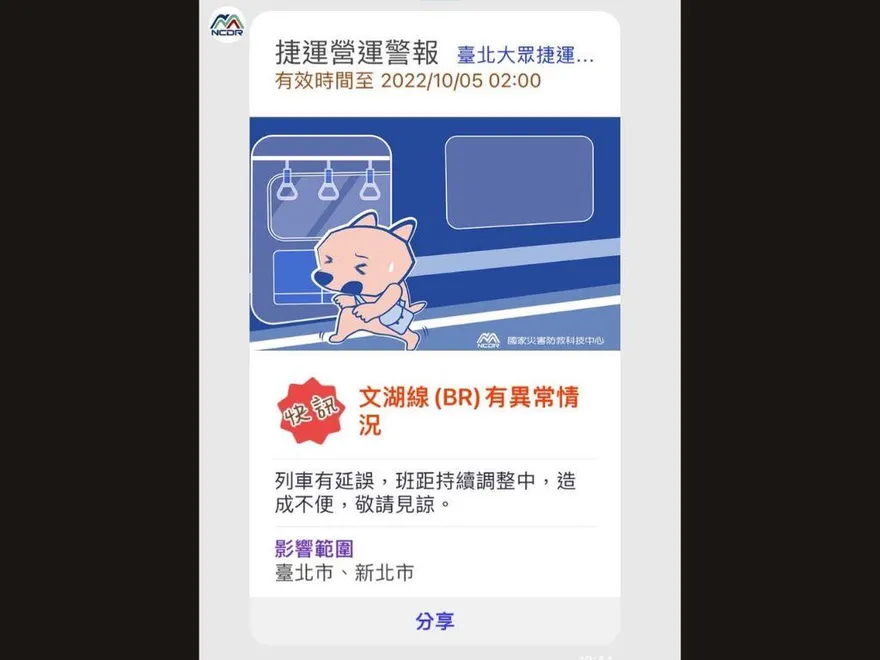Open the NCDR sender profile avatar
880x660 pixels.
point(227,24)
